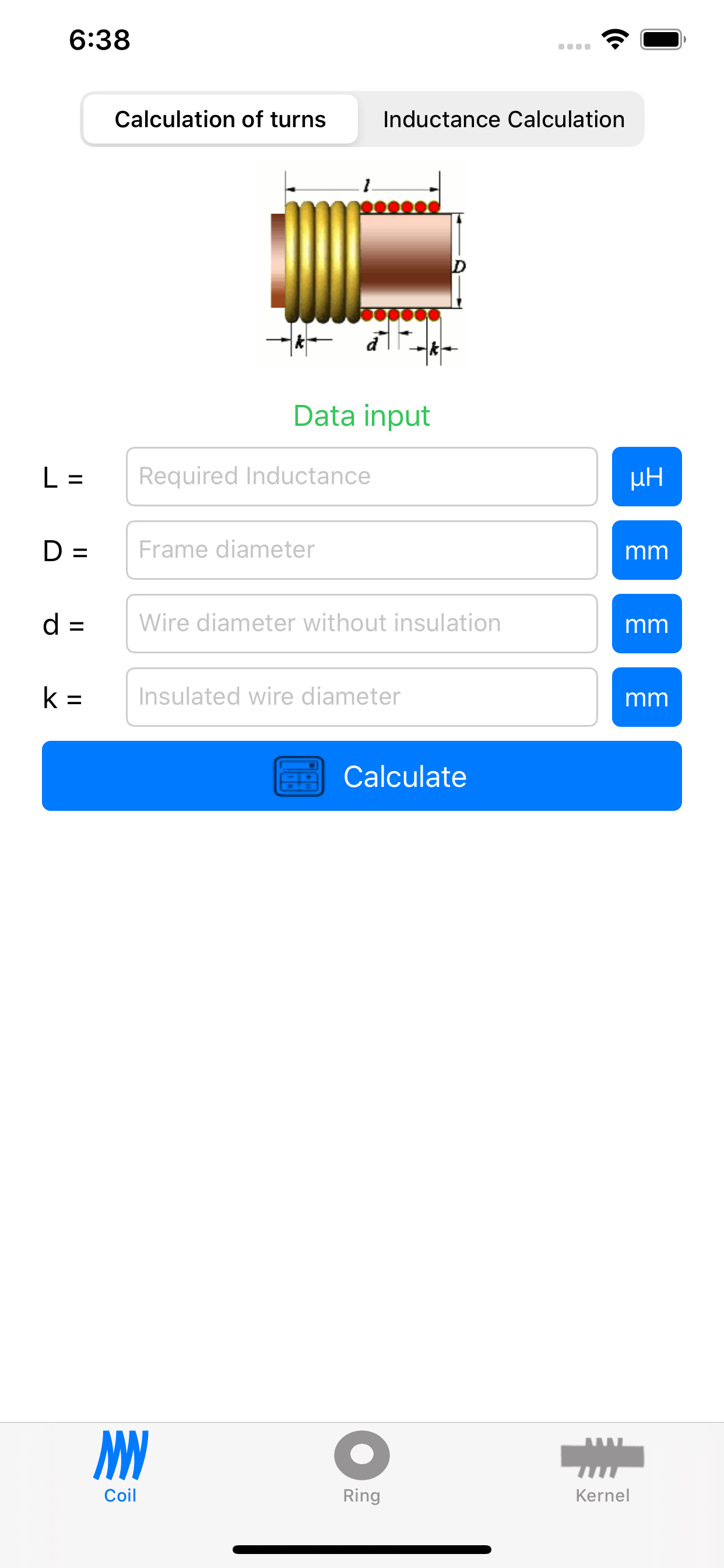Switch to the Kernel section icon
Image resolution: width=724 pixels, height=1568 pixels.
point(603,1455)
